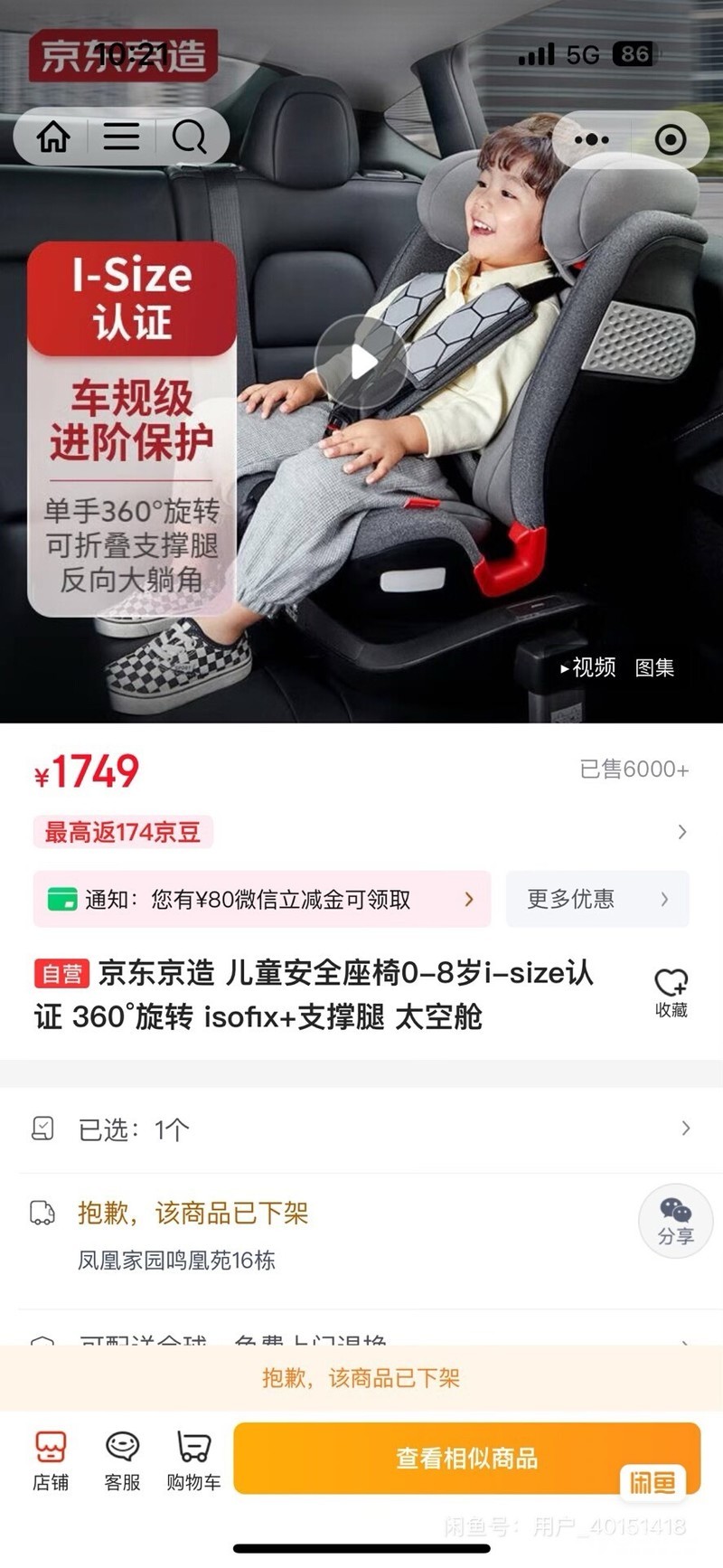
Task: Share via the 分享 WeChat button
Action: coord(675,1222)
